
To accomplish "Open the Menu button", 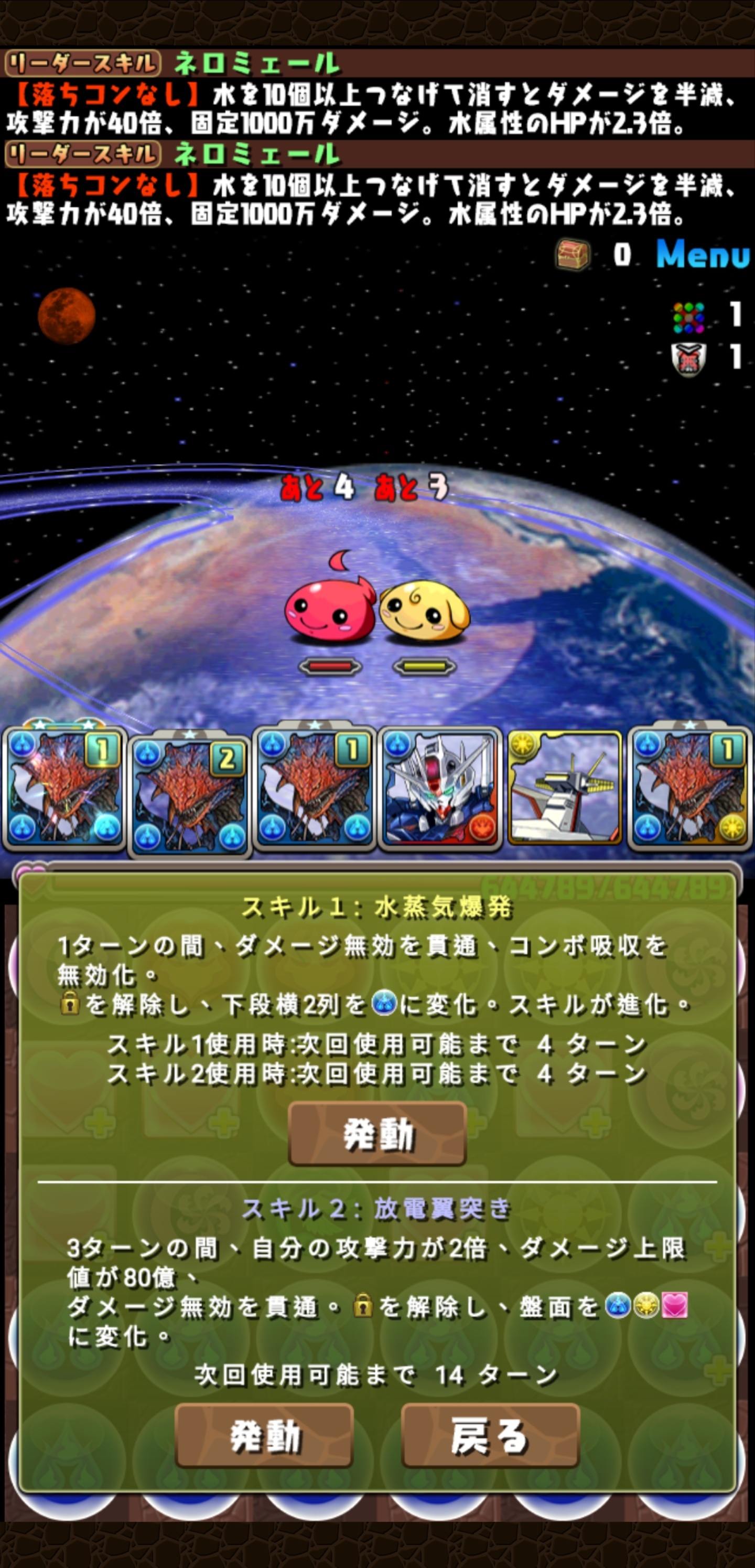I will pyautogui.click(x=703, y=254).
